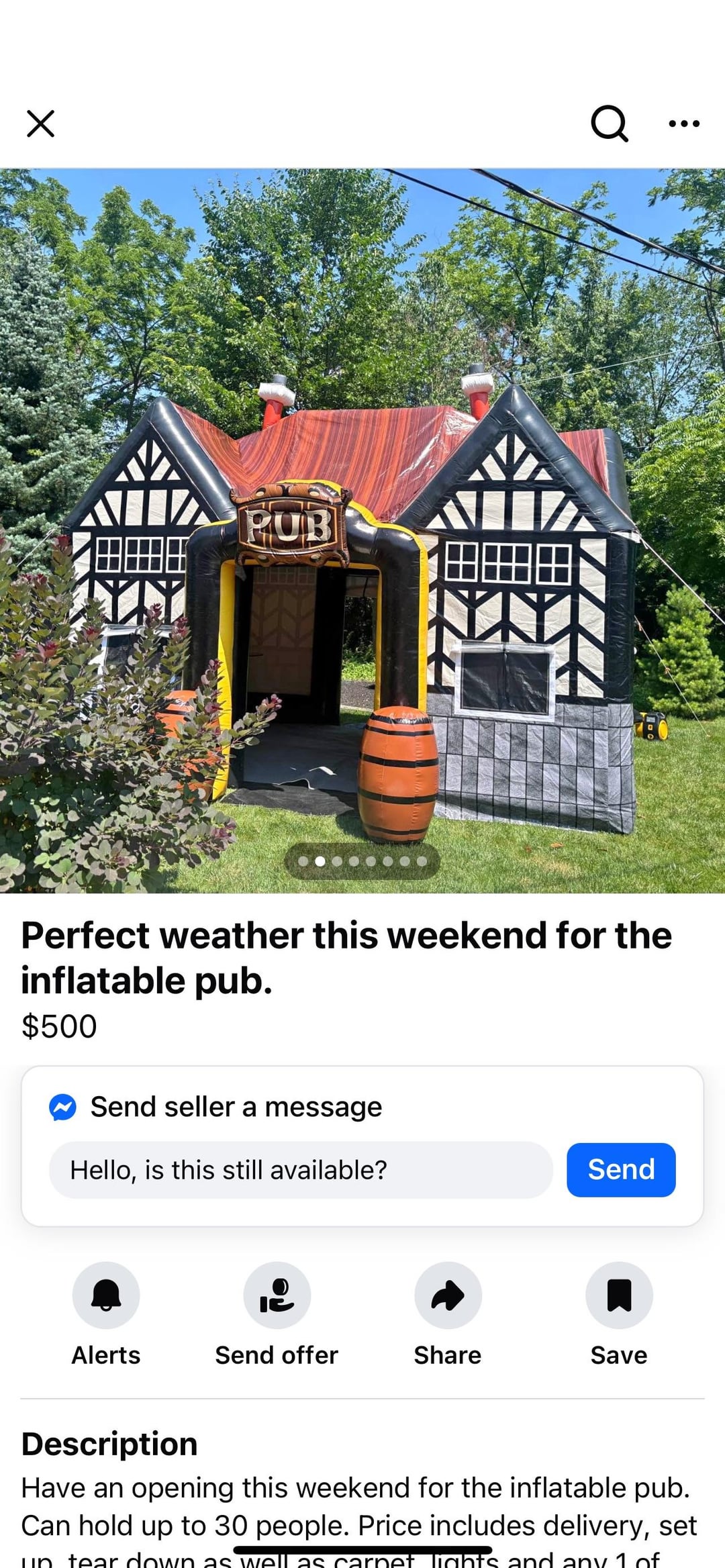Select the Alerts bell icon

pos(105,1295)
